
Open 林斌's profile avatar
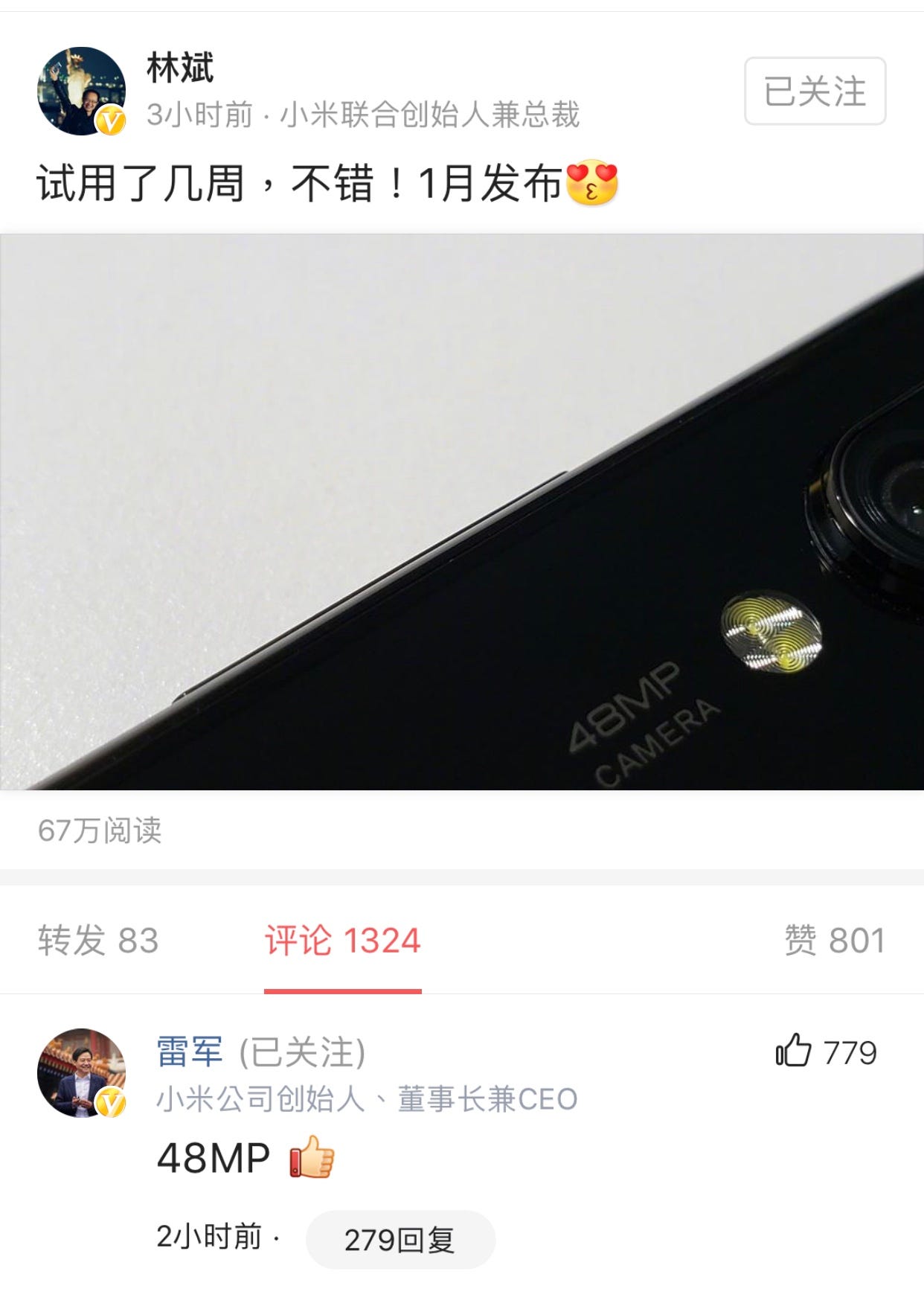[x=81, y=91]
